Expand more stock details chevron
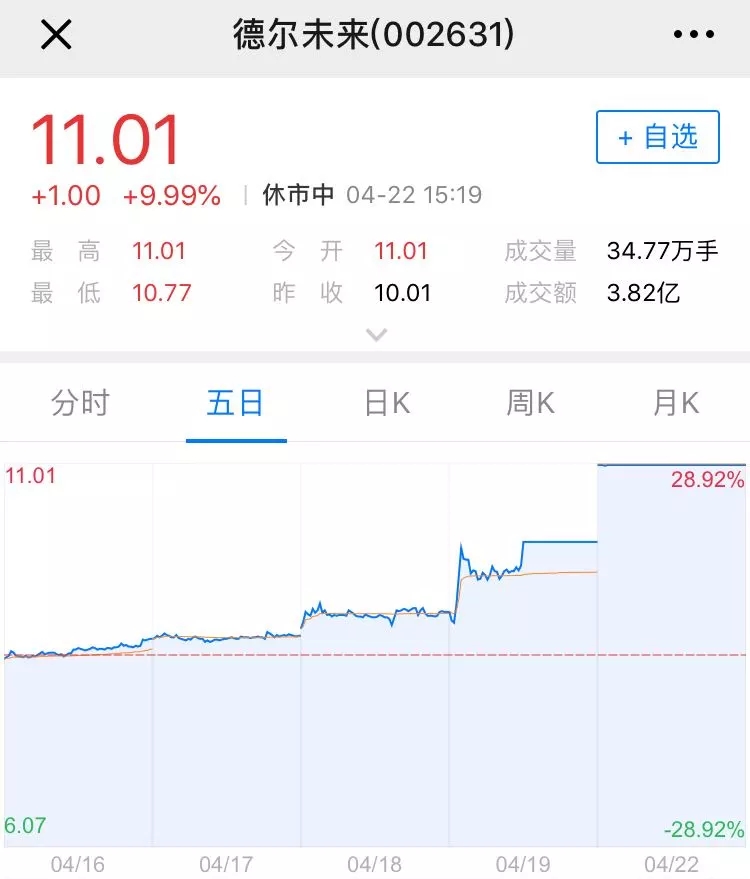 [376, 335]
